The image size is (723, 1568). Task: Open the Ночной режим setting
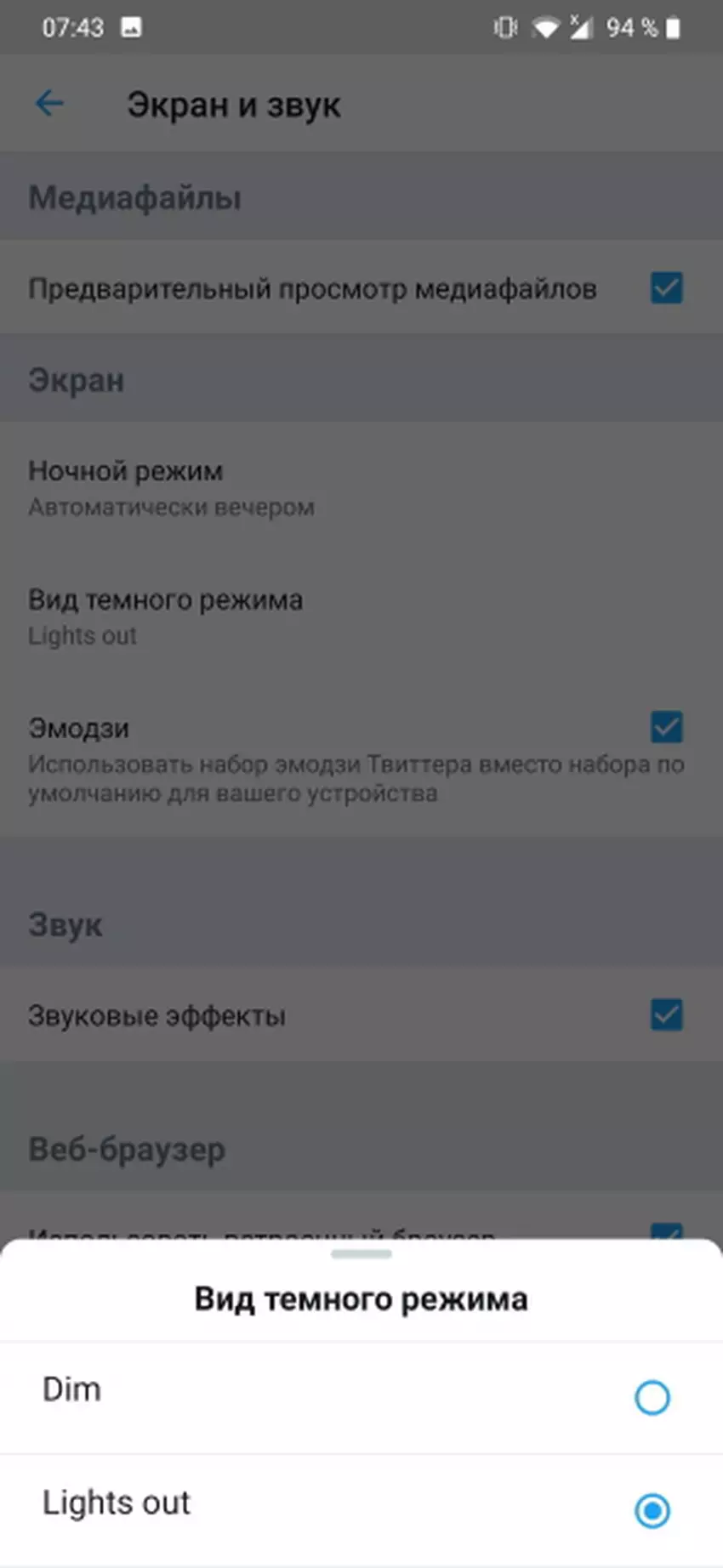click(170, 487)
